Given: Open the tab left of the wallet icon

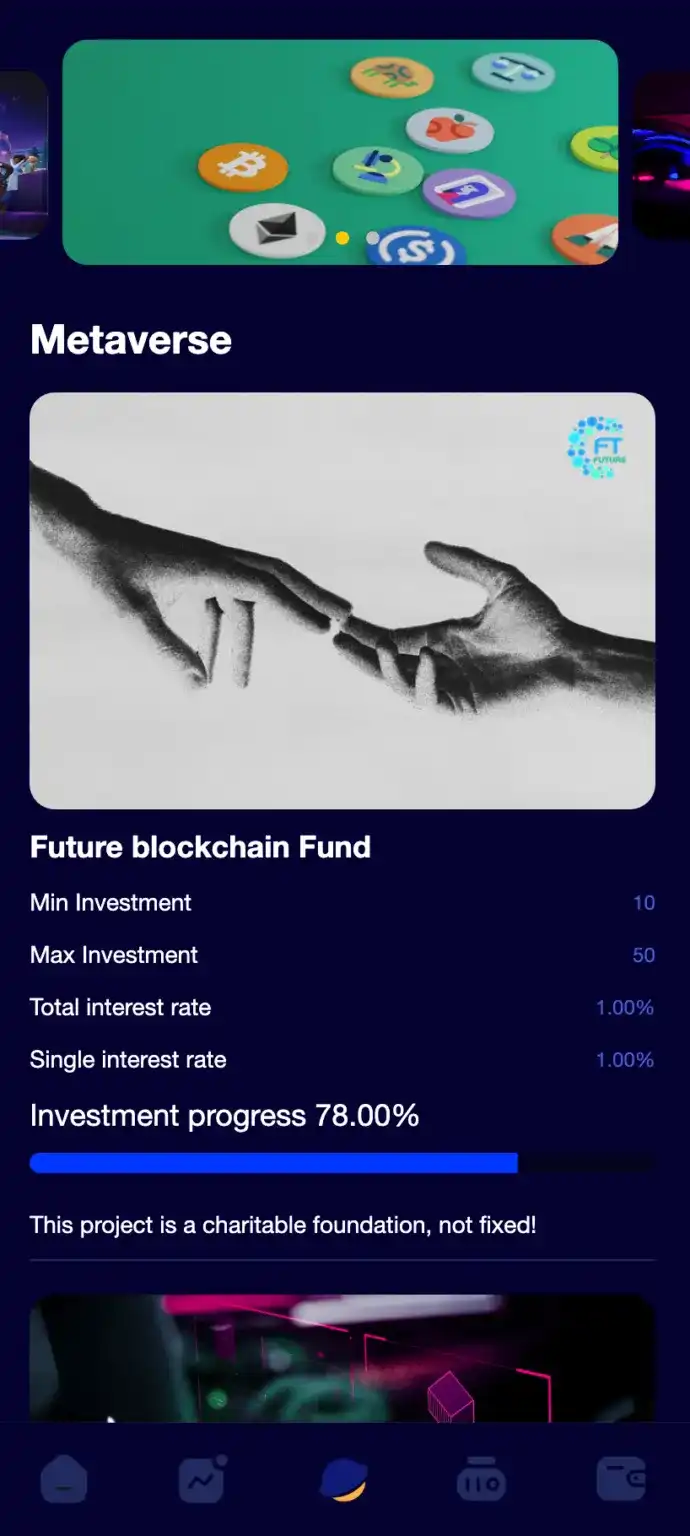Looking at the screenshot, I should pyautogui.click(x=481, y=1480).
